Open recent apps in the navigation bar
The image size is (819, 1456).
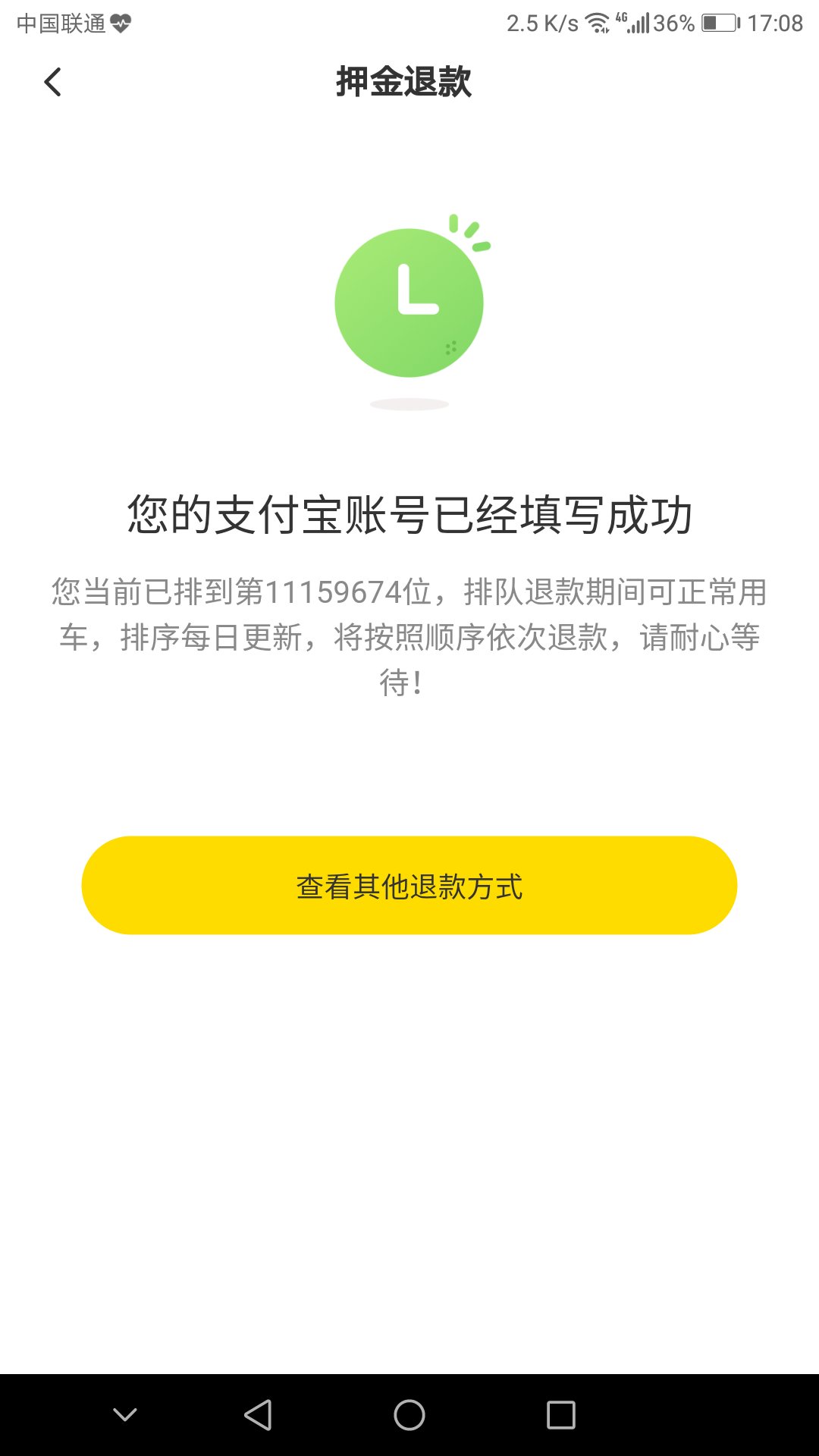point(561,1415)
